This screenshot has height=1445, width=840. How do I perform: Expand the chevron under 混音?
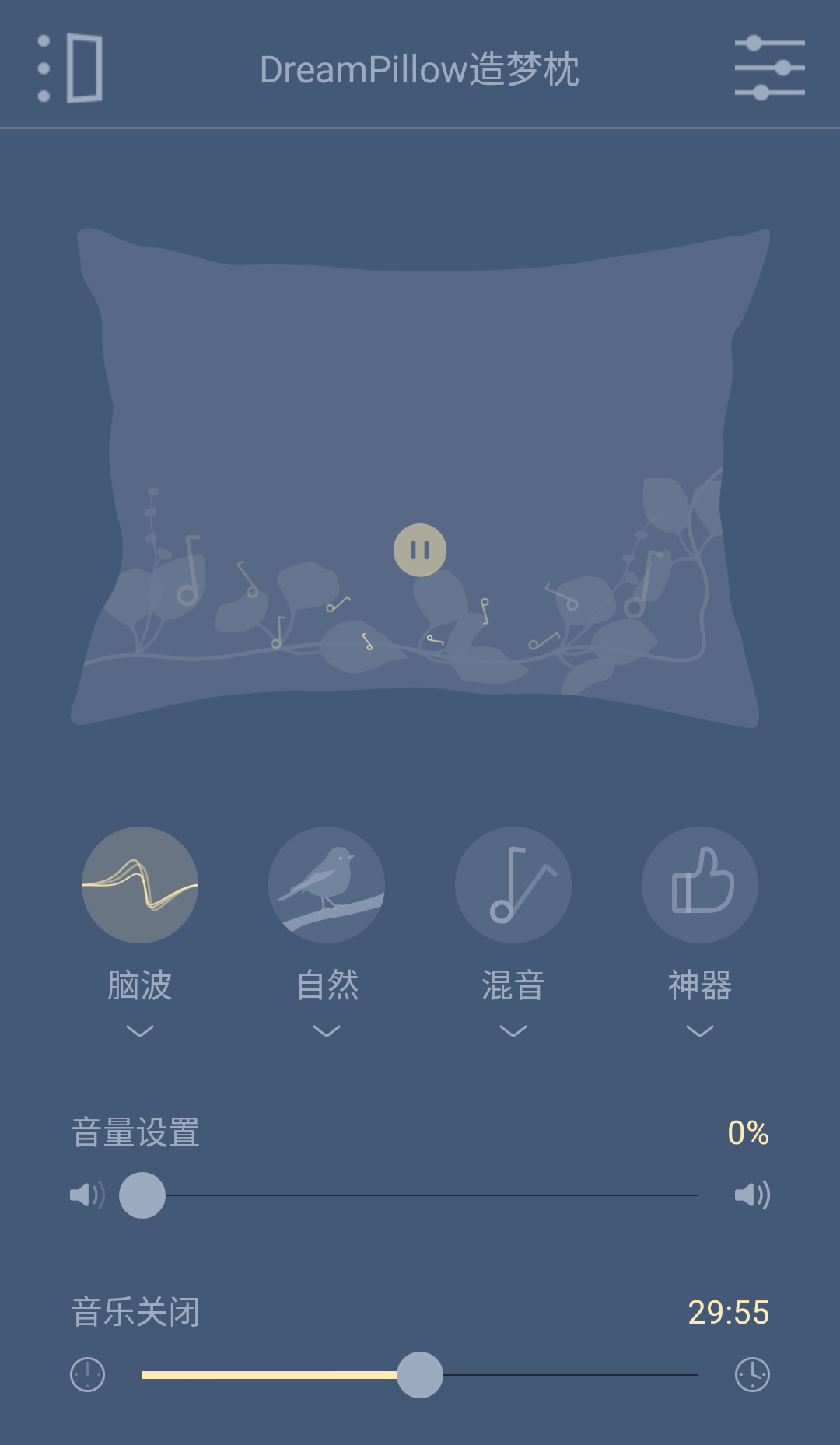coord(513,1031)
